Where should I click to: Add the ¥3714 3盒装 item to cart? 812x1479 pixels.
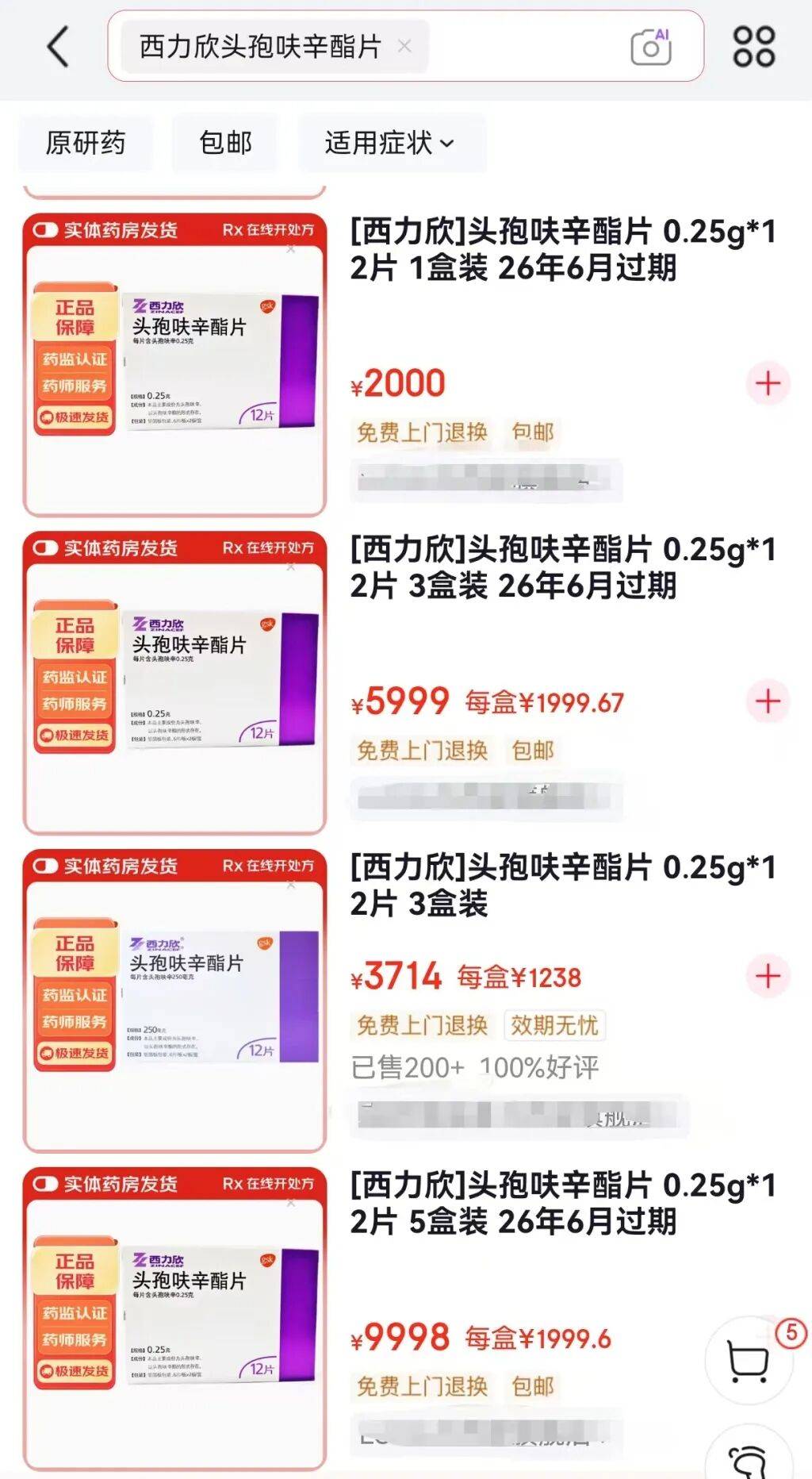point(768,975)
